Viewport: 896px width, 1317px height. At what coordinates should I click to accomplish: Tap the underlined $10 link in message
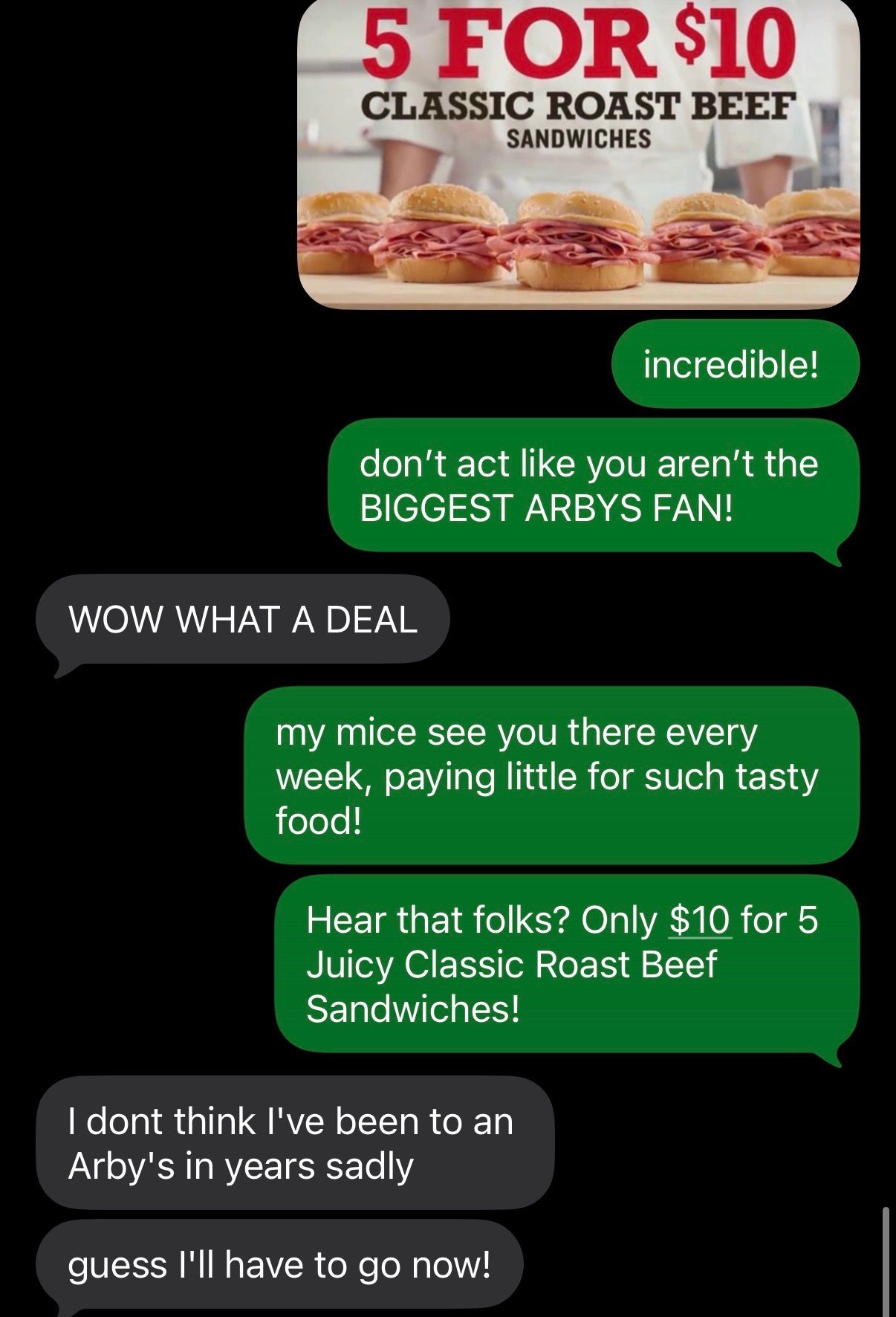coord(700,920)
